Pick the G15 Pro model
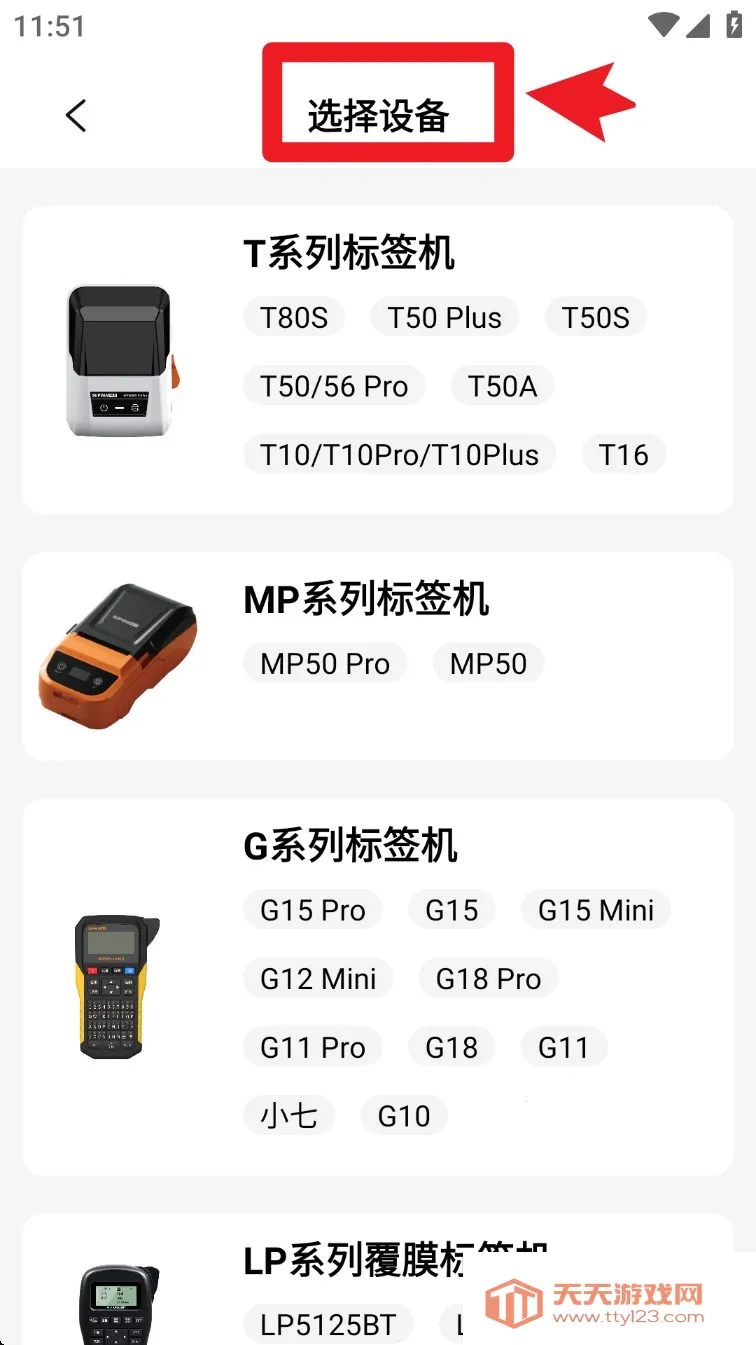This screenshot has width=756, height=1345. point(313,911)
